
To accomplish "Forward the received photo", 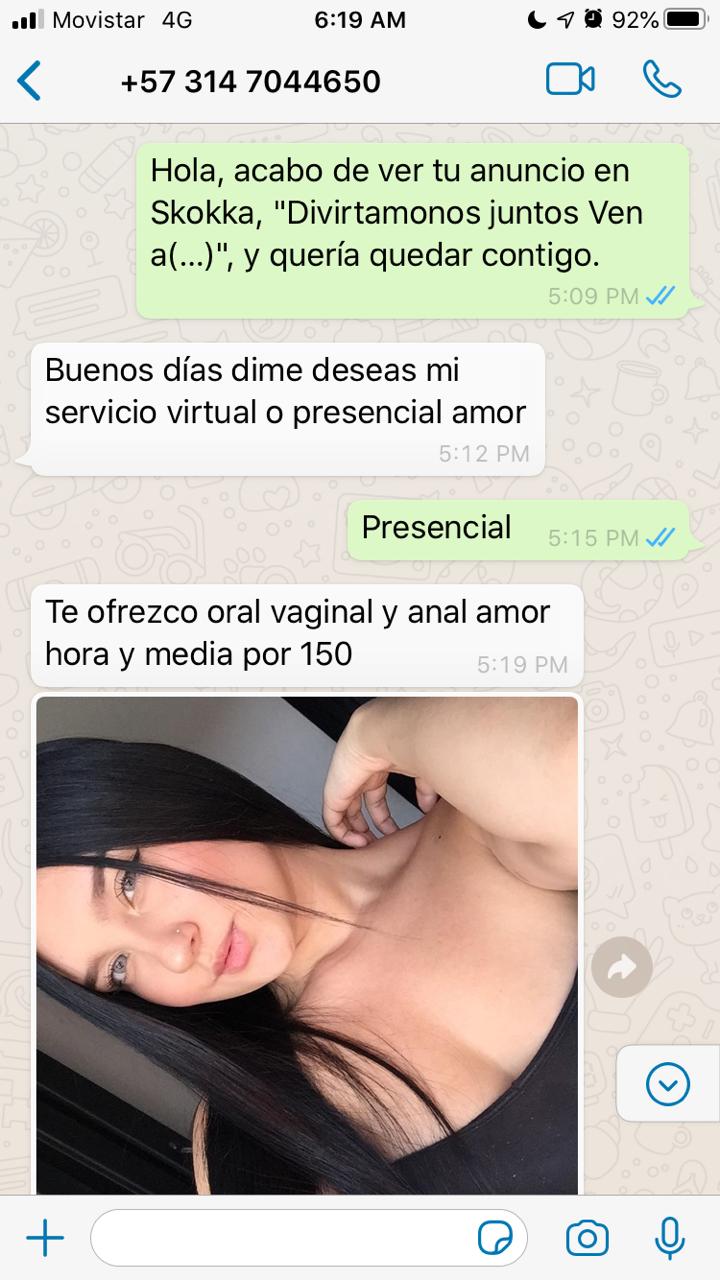I will [622, 967].
